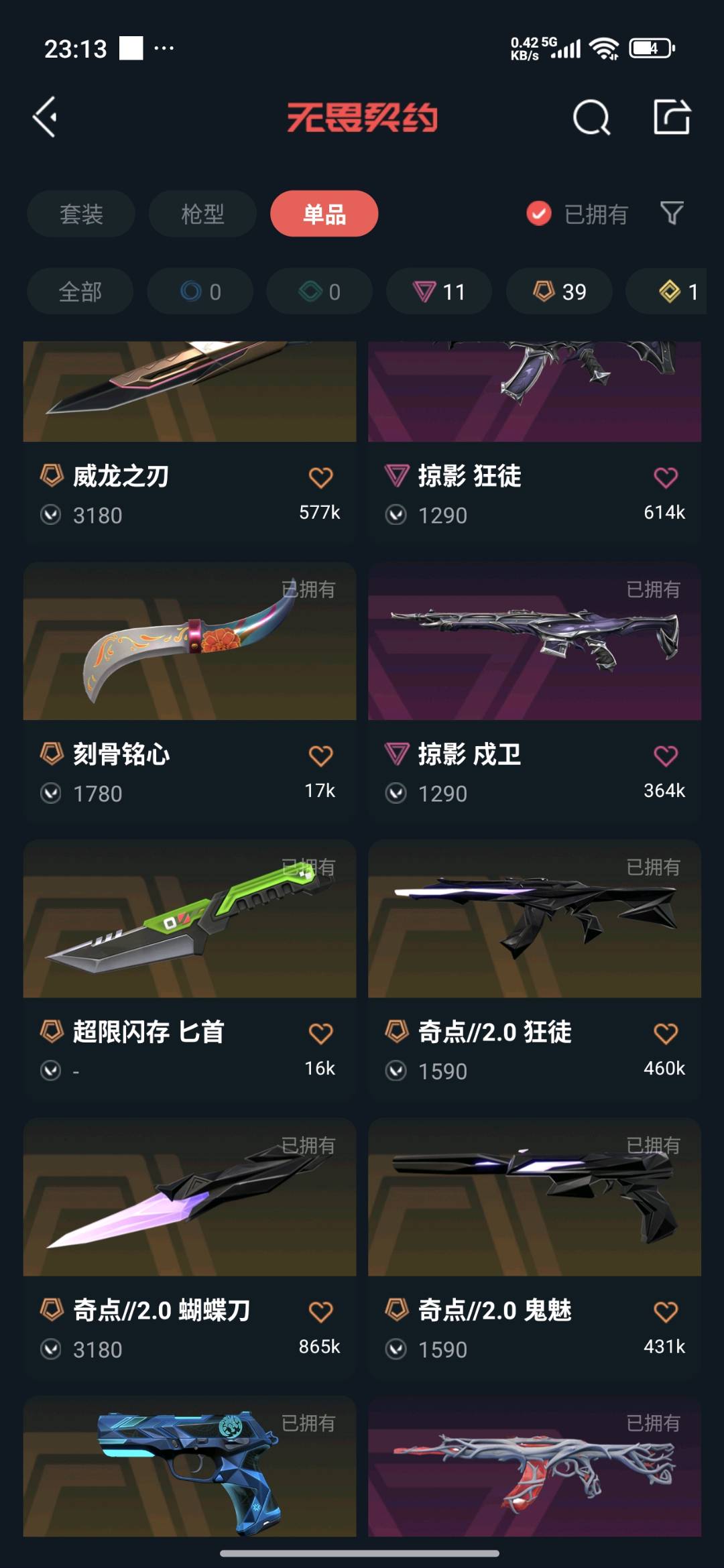Image resolution: width=724 pixels, height=1568 pixels.
Task: Select the 全部 rarity chip
Action: tap(80, 292)
